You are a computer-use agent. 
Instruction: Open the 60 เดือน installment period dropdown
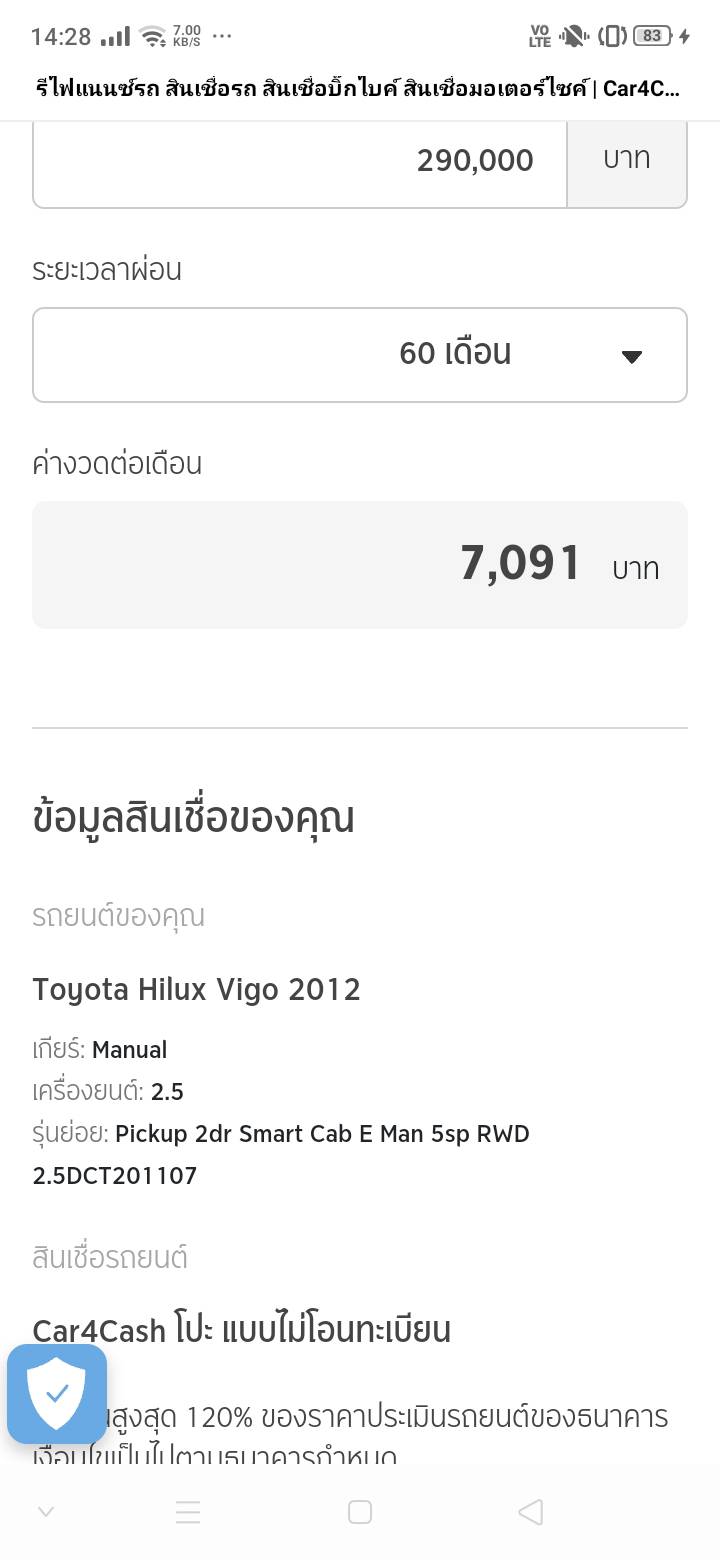tap(360, 355)
